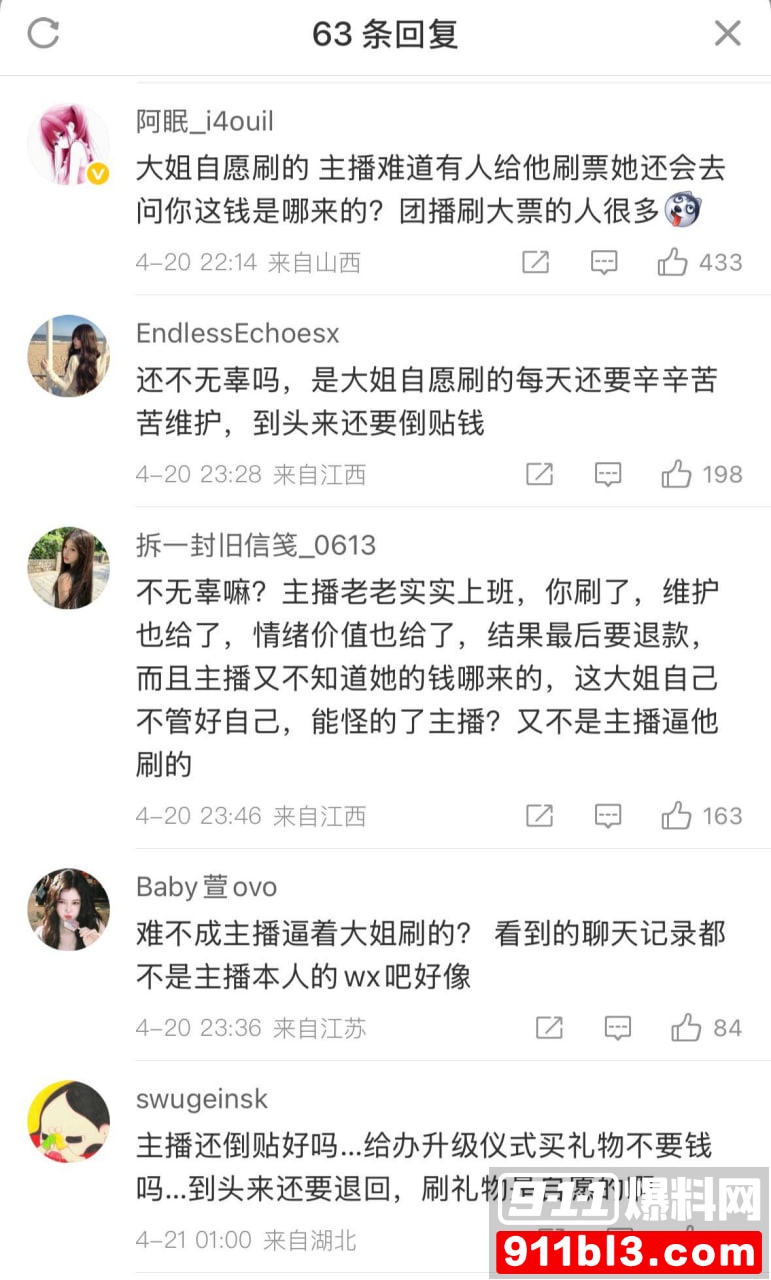
Task: Tap Baby萱ovo's avatar
Action: [68, 909]
